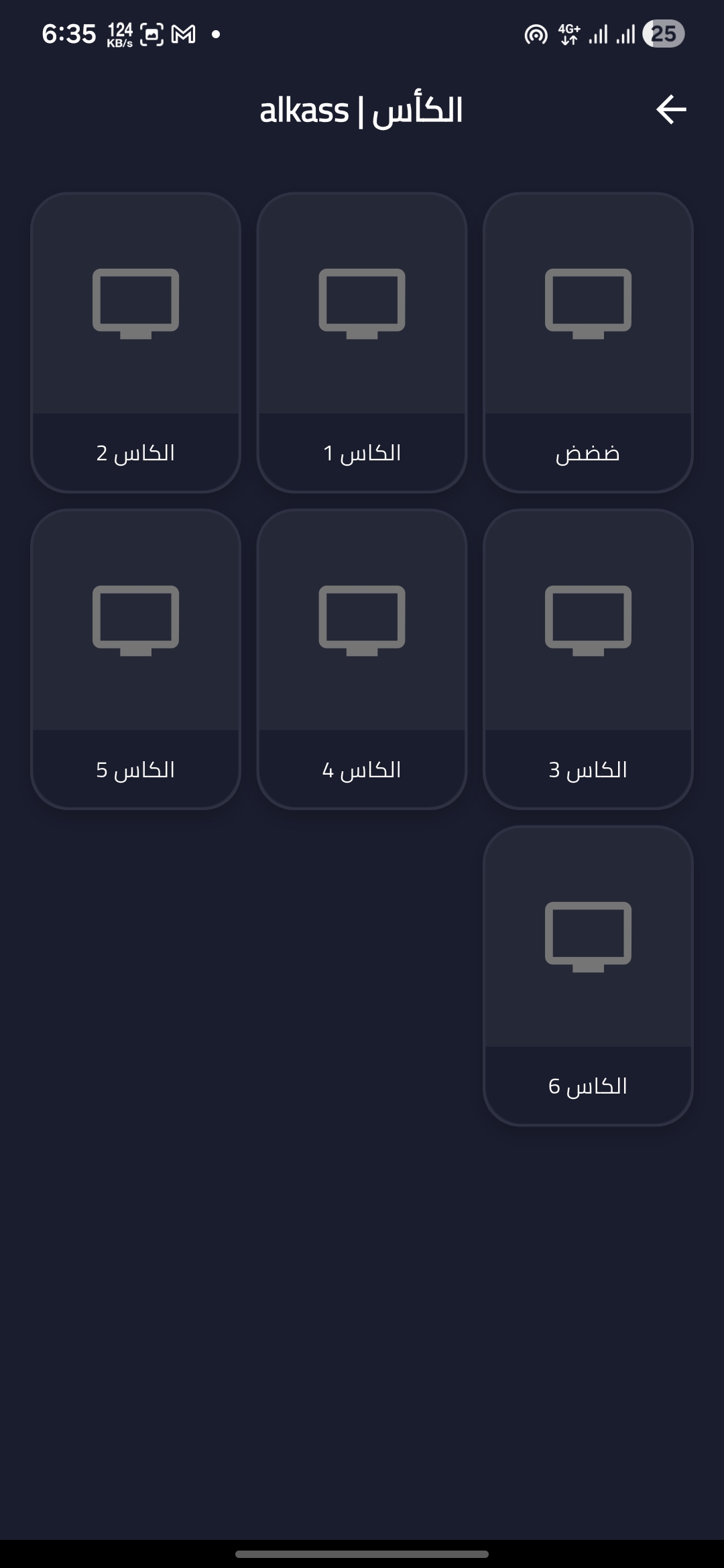
Task: Open the الكاس 1 channel card
Action: 361,342
